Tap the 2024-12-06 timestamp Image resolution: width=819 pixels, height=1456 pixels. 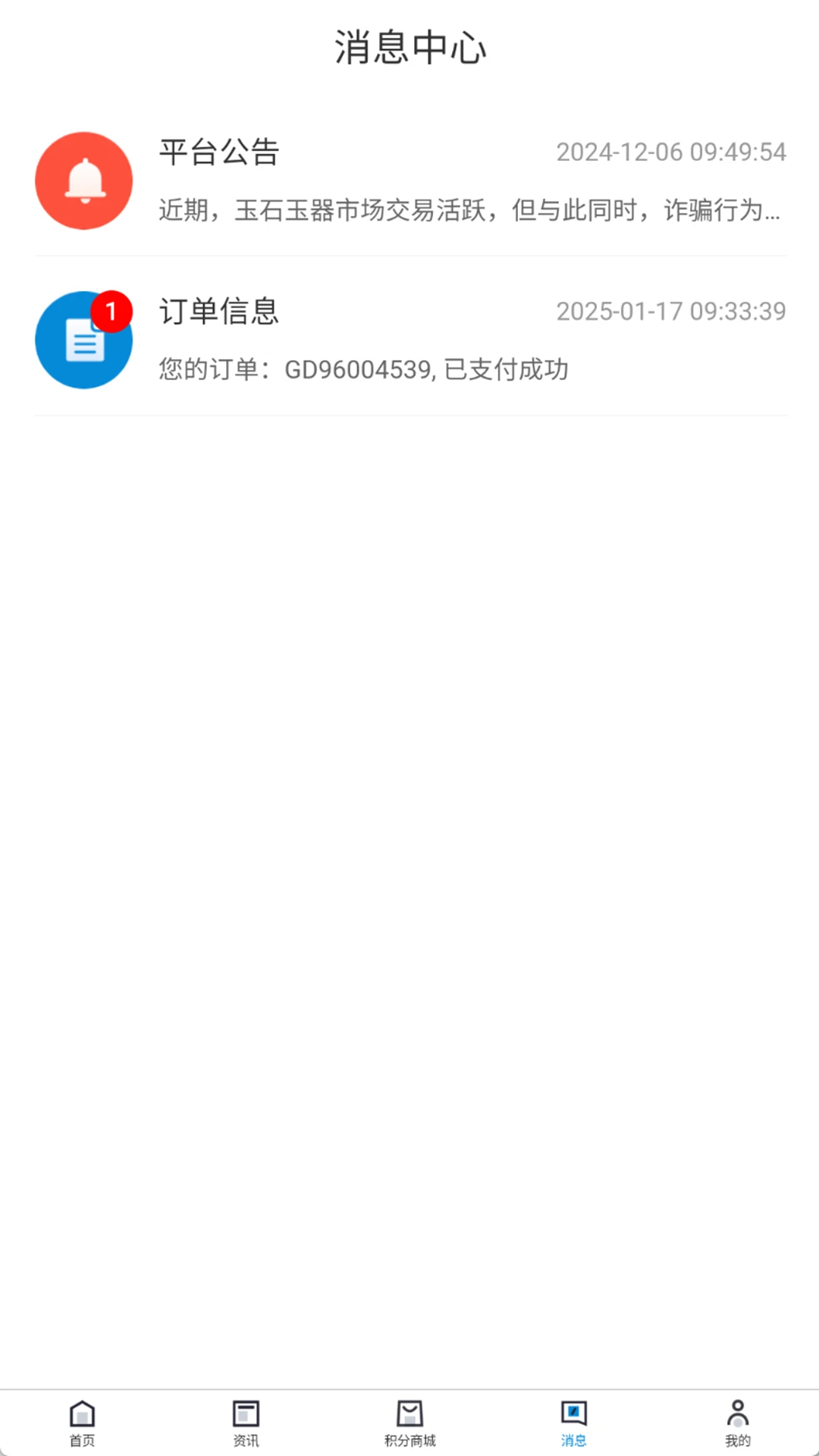click(x=670, y=151)
